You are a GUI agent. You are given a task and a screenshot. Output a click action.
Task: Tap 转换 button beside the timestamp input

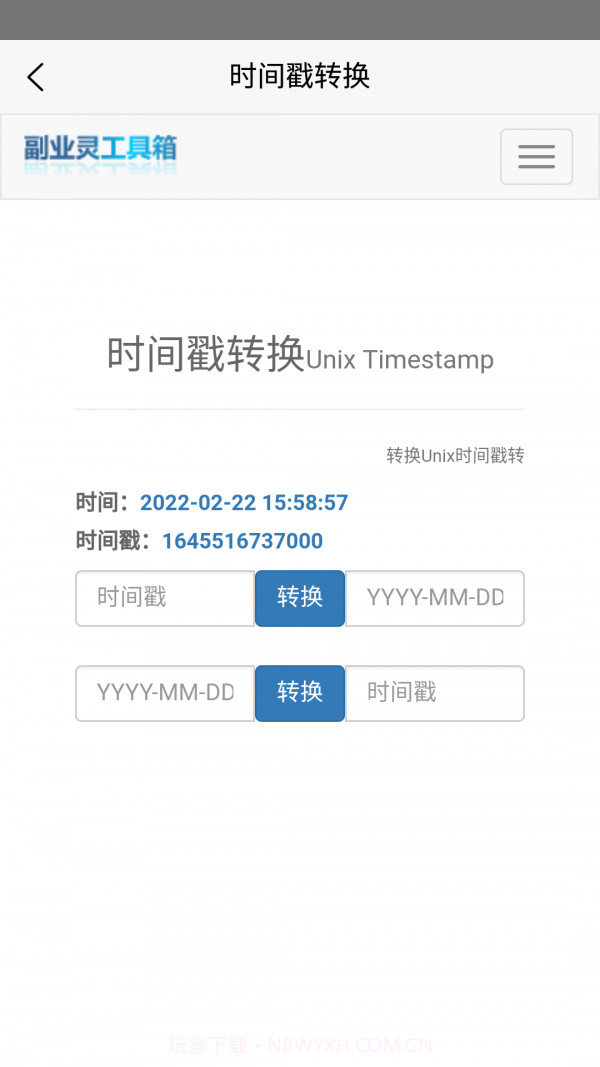tap(300, 598)
